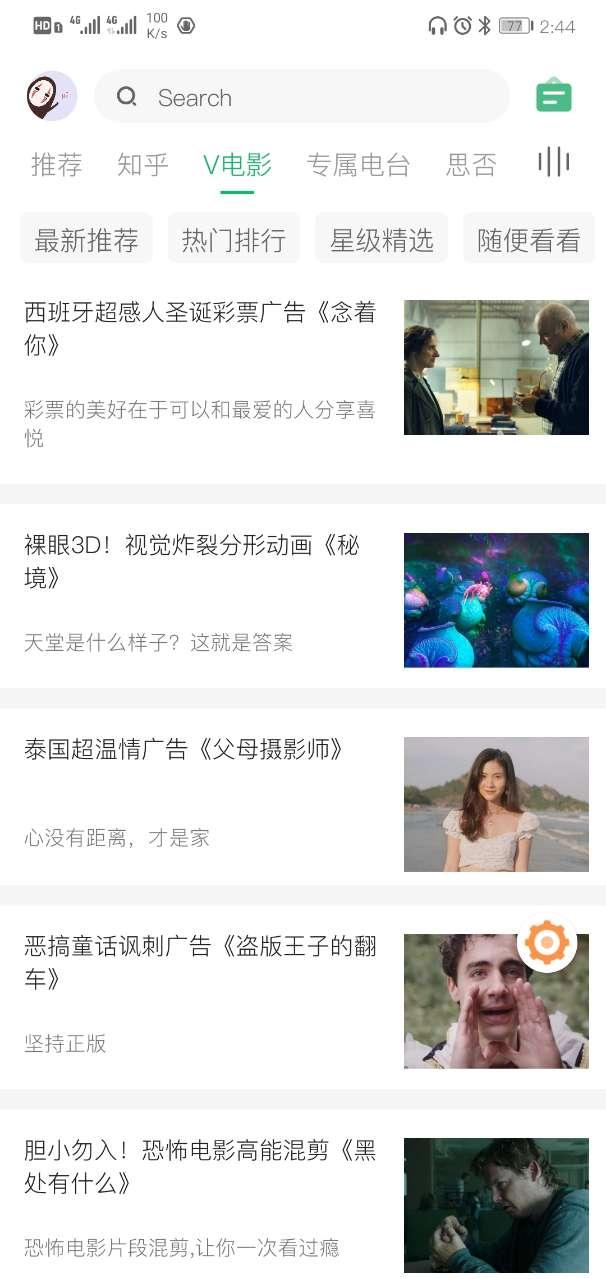The height and width of the screenshot is (1279, 606).
Task: Select the 热门排行 chip
Action: (x=233, y=240)
